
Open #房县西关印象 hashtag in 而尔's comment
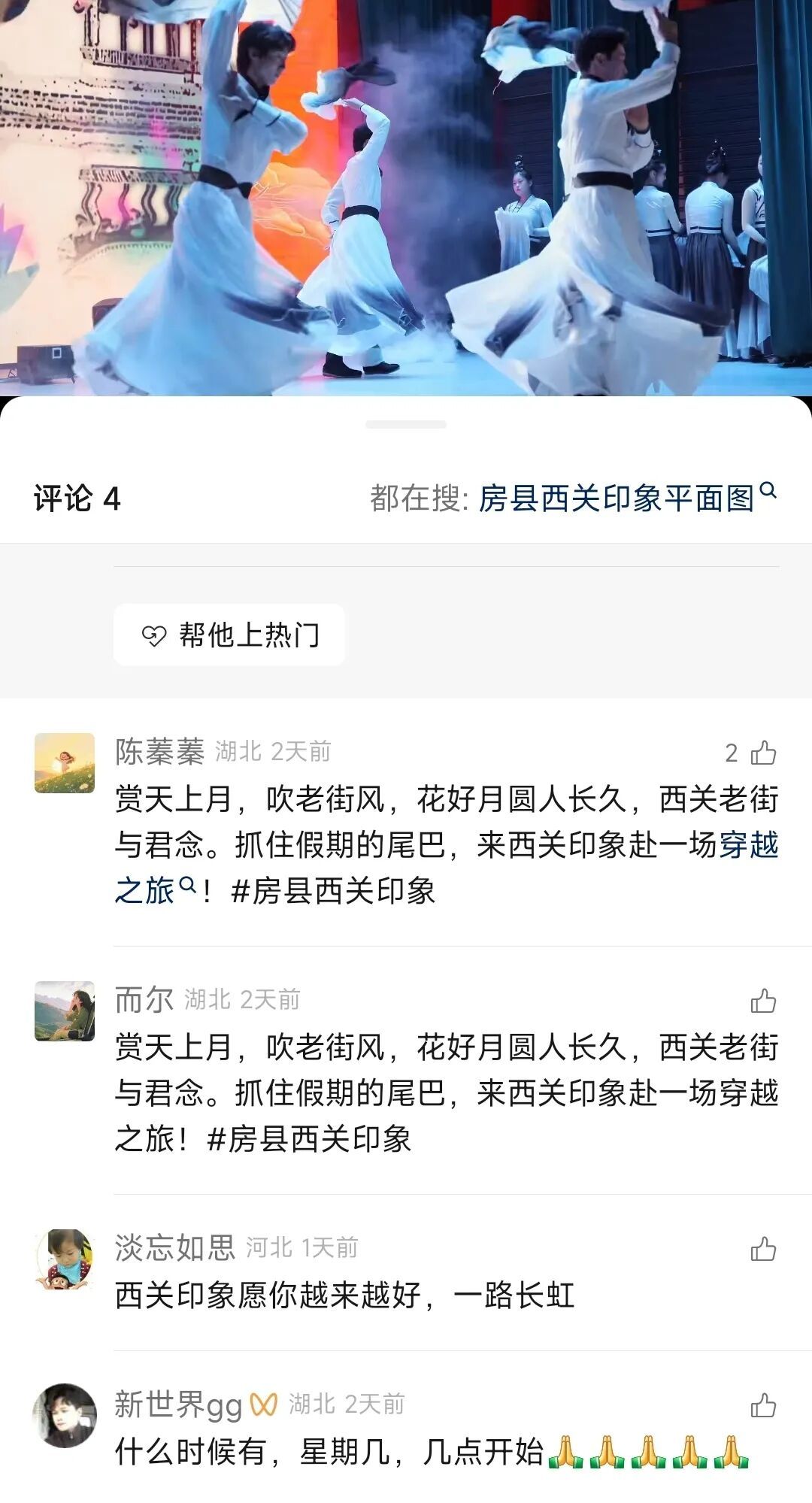(x=309, y=1139)
